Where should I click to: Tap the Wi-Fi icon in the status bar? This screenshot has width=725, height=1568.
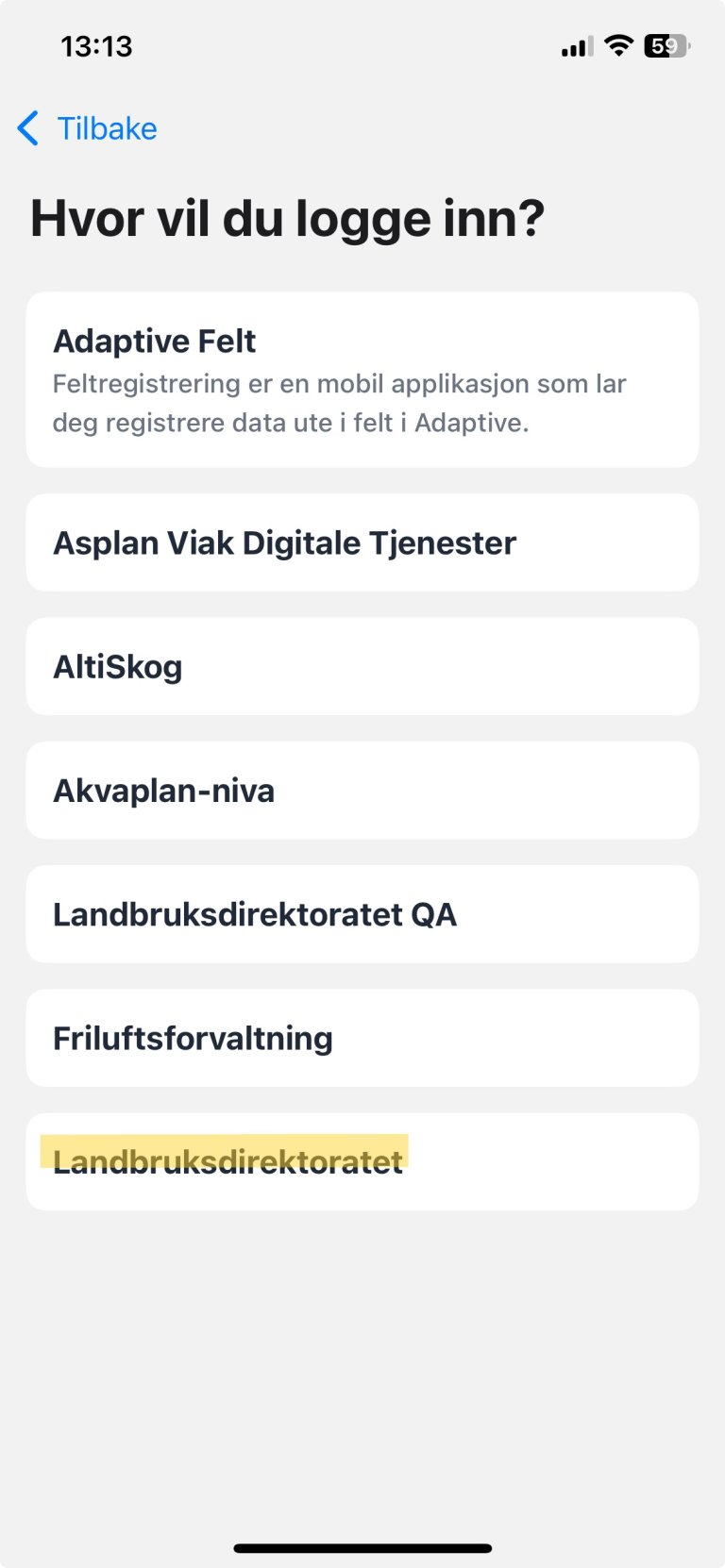[618, 45]
